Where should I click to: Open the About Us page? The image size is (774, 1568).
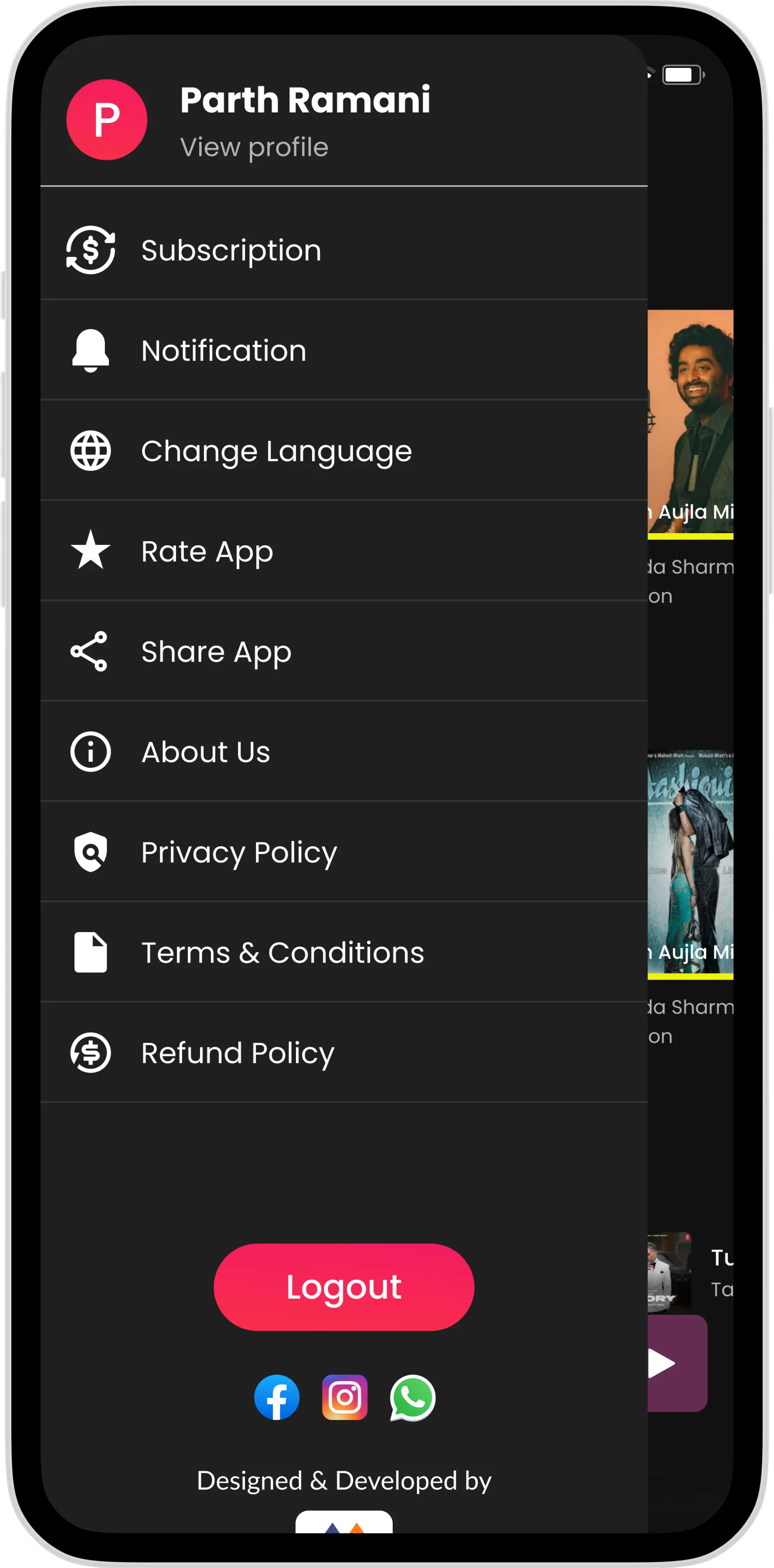205,752
